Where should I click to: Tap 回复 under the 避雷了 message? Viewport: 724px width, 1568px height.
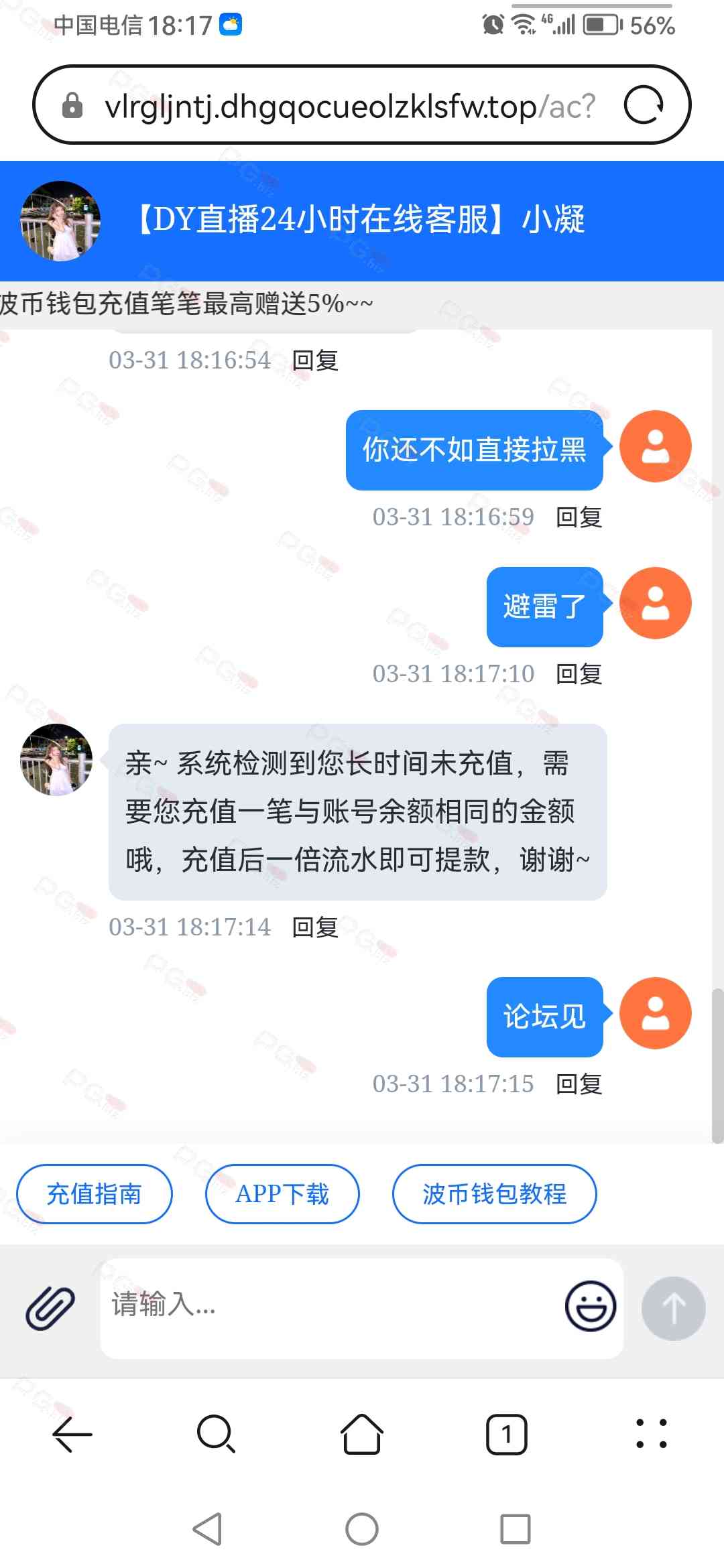[579, 674]
